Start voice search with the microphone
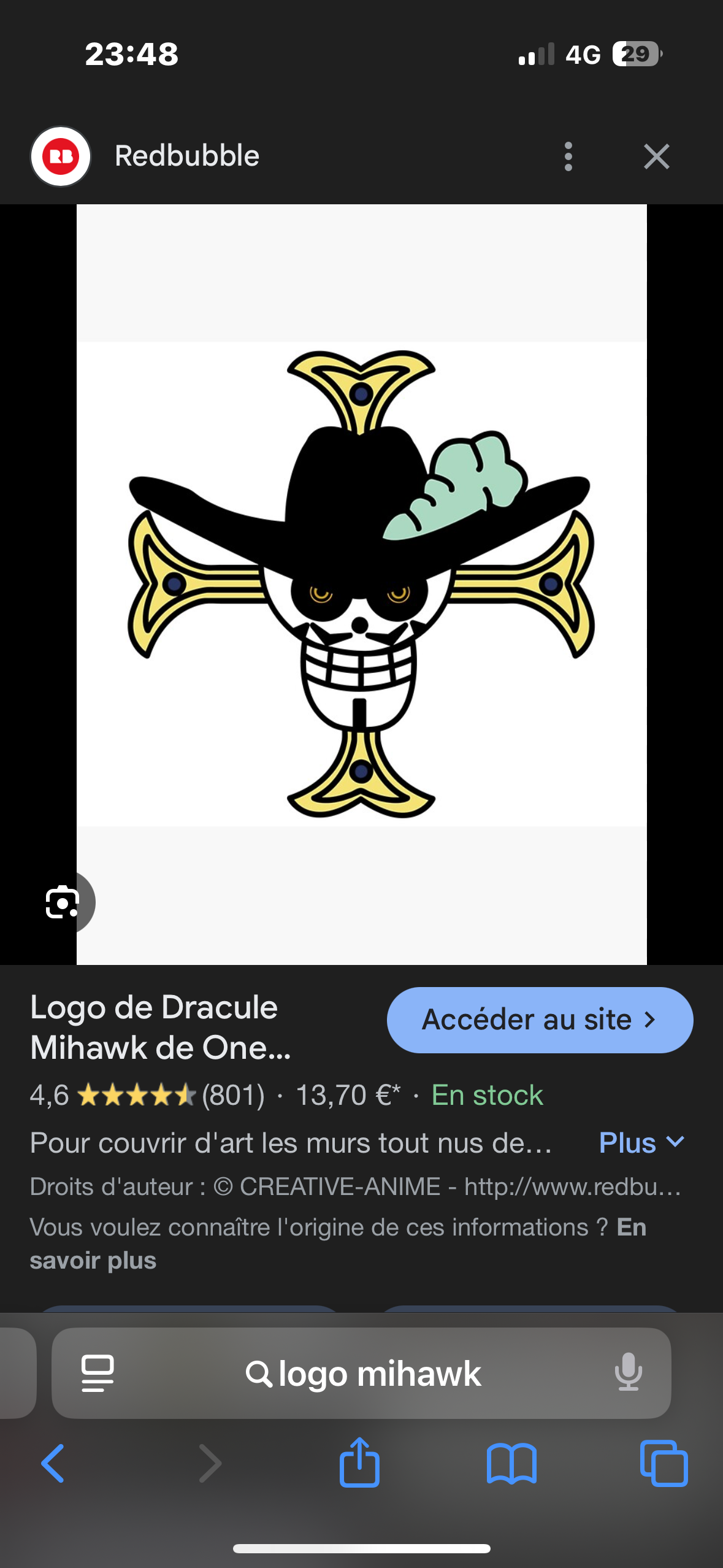The image size is (723, 1568). pos(629,1372)
